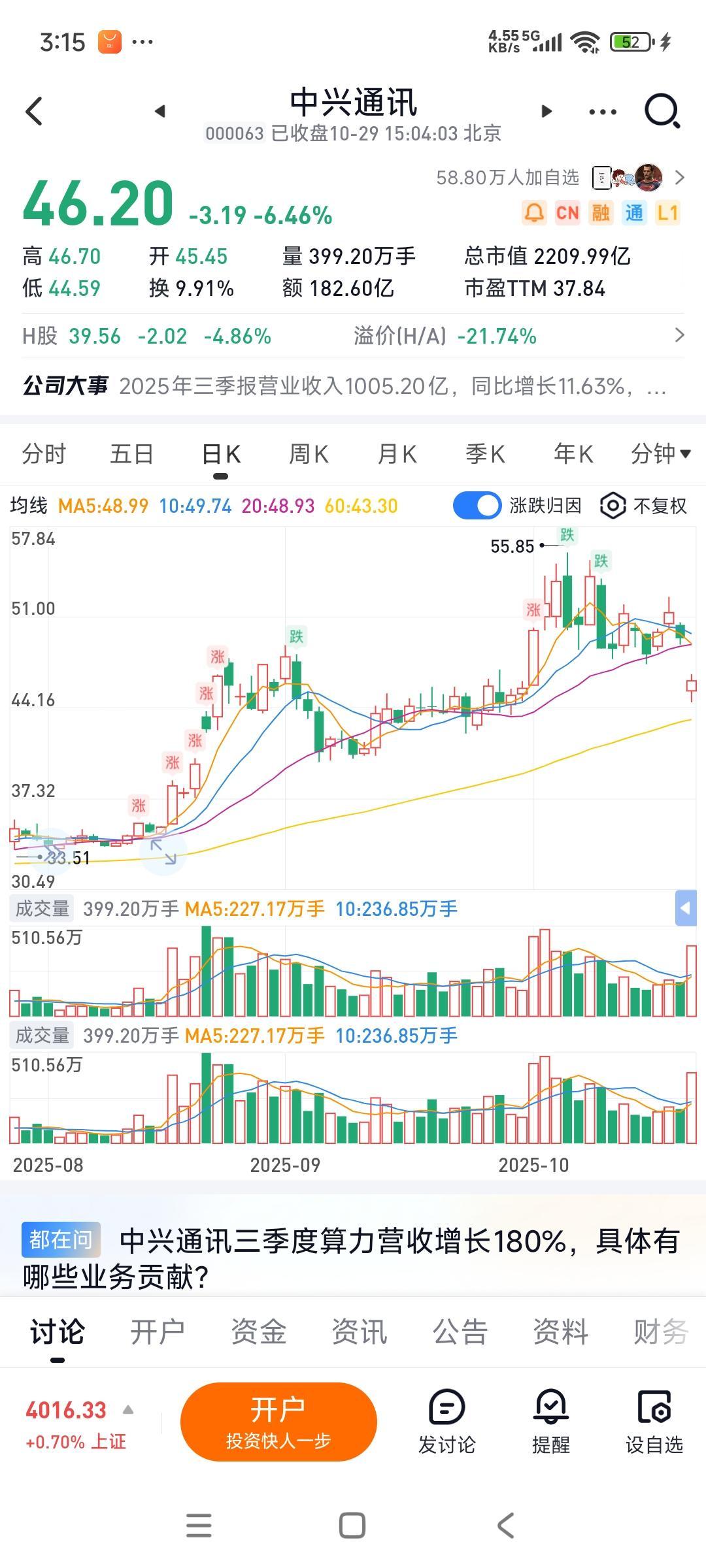Screen dimensions: 706x1568
Task: Go back using the top-left arrow
Action: coord(34,111)
